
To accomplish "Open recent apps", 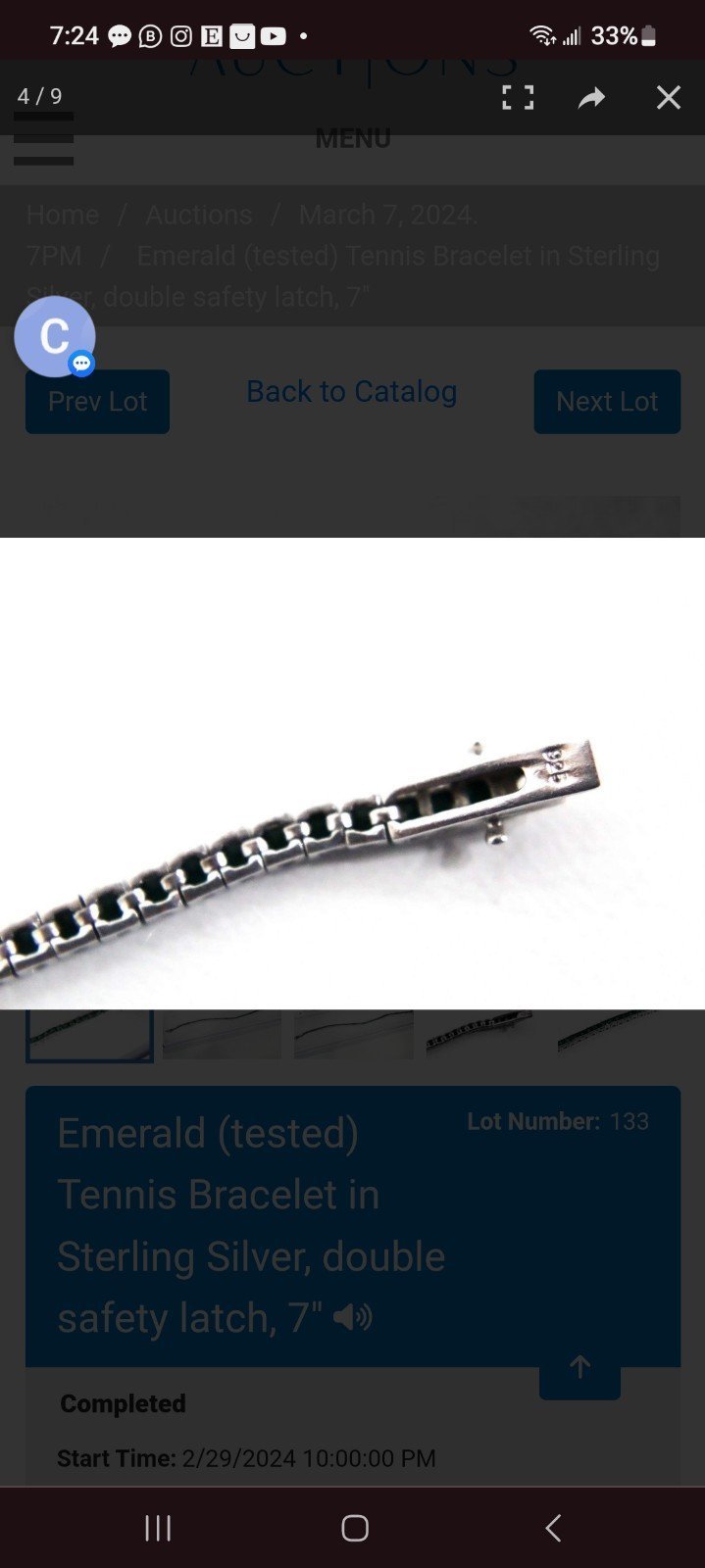I will pos(158,1527).
